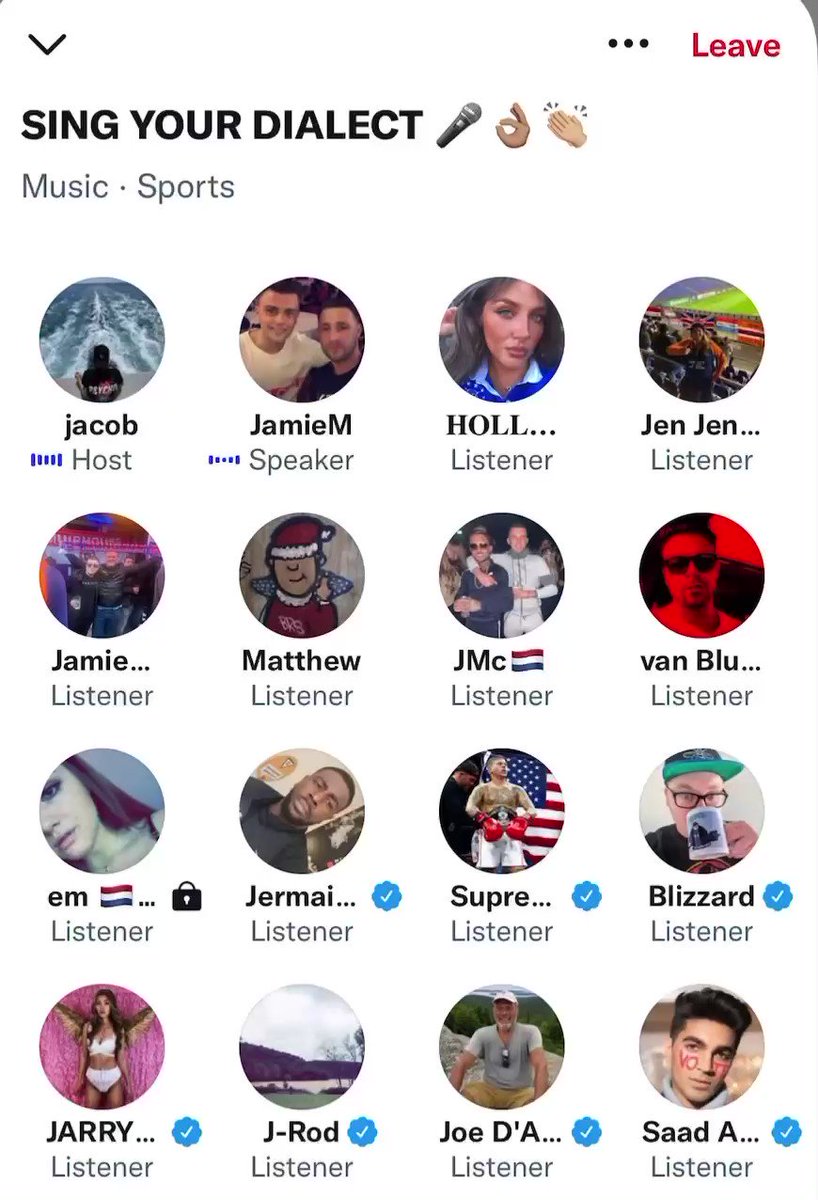Select listener JARRY...'s avatar
This screenshot has width=818, height=1200.
[101, 1046]
